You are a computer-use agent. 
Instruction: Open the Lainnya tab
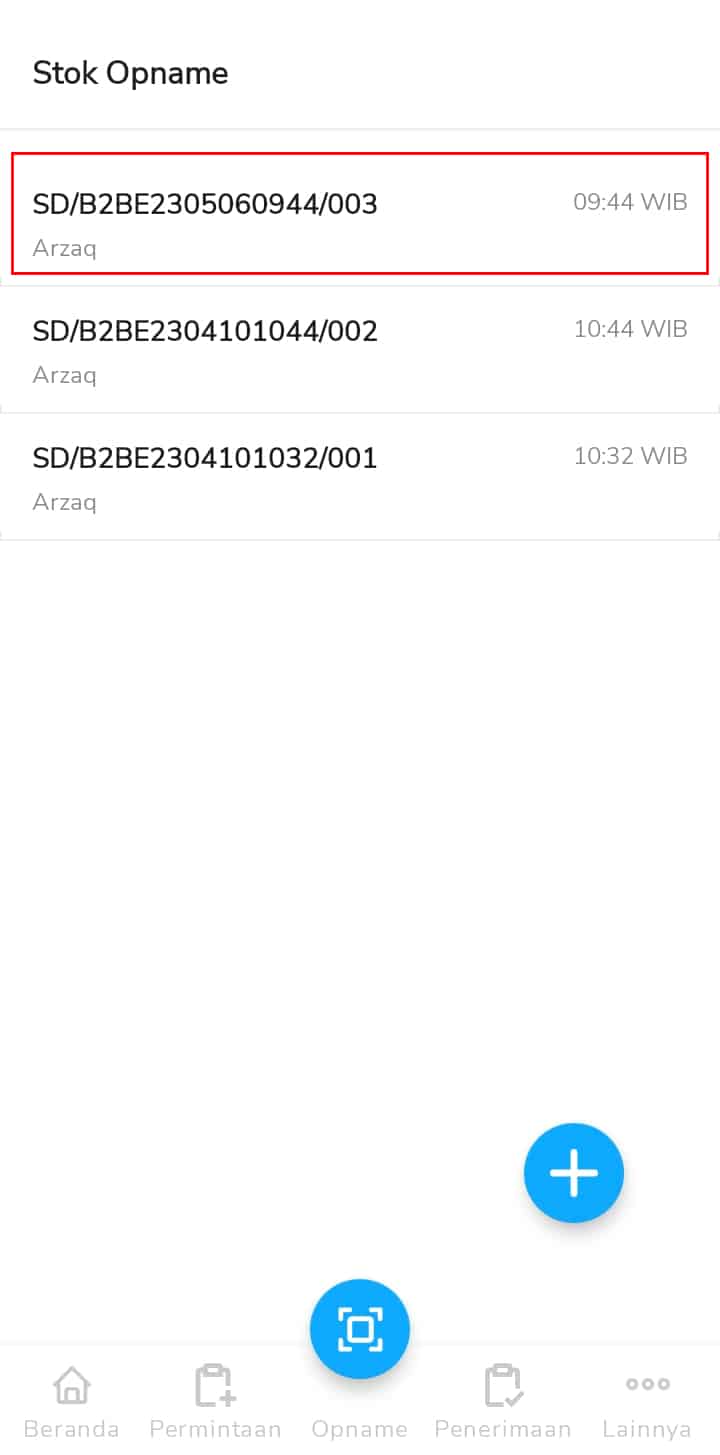(x=647, y=1402)
